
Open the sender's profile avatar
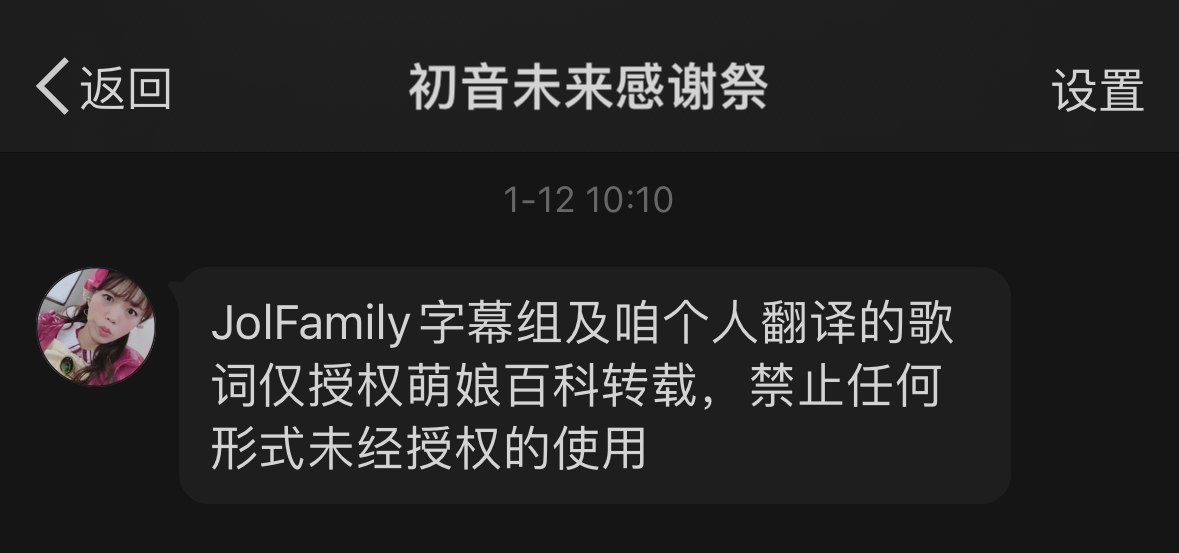(x=96, y=327)
